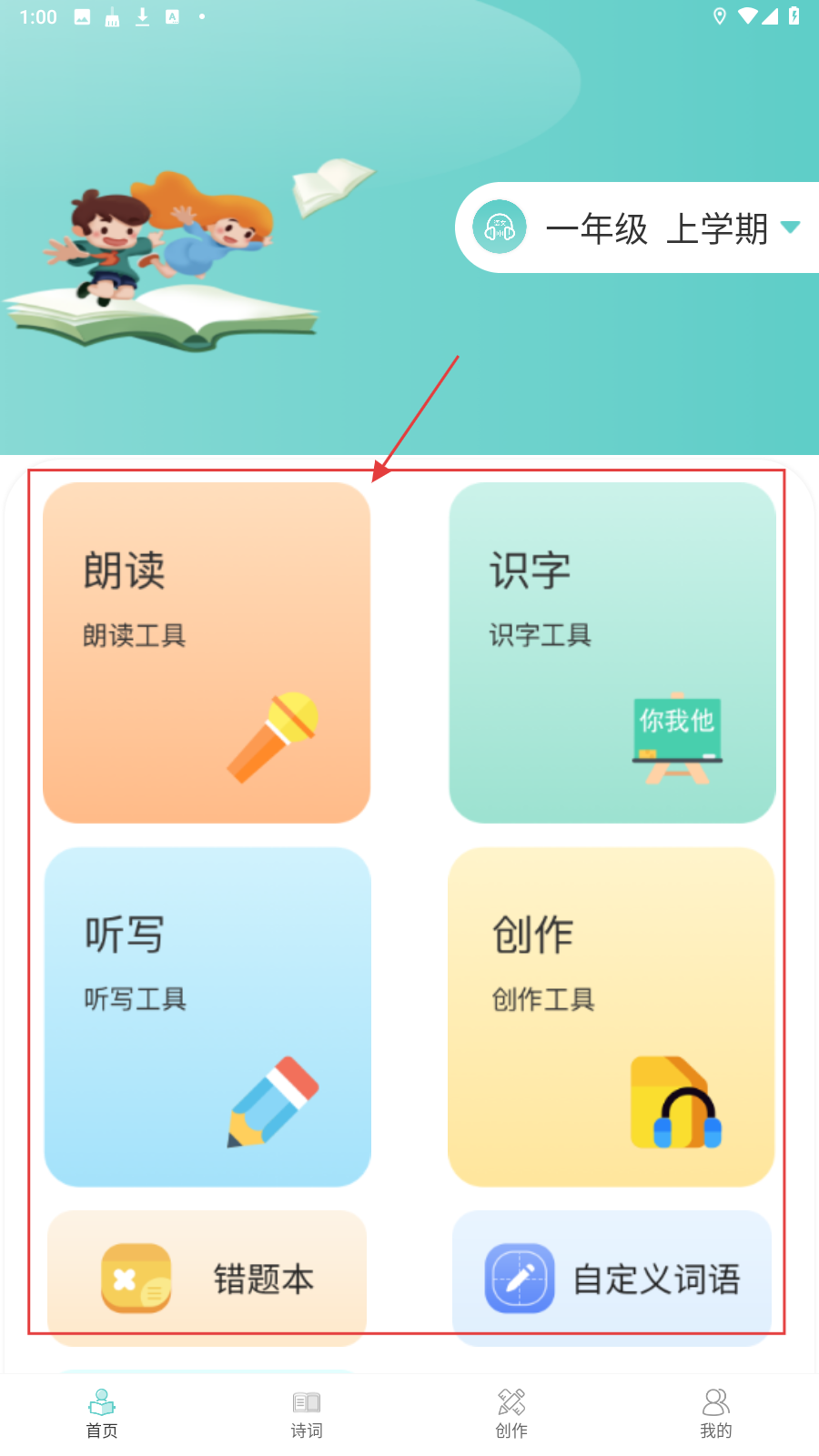Open the 朗读 reading tool card
This screenshot has height=1456, width=819.
207,652
